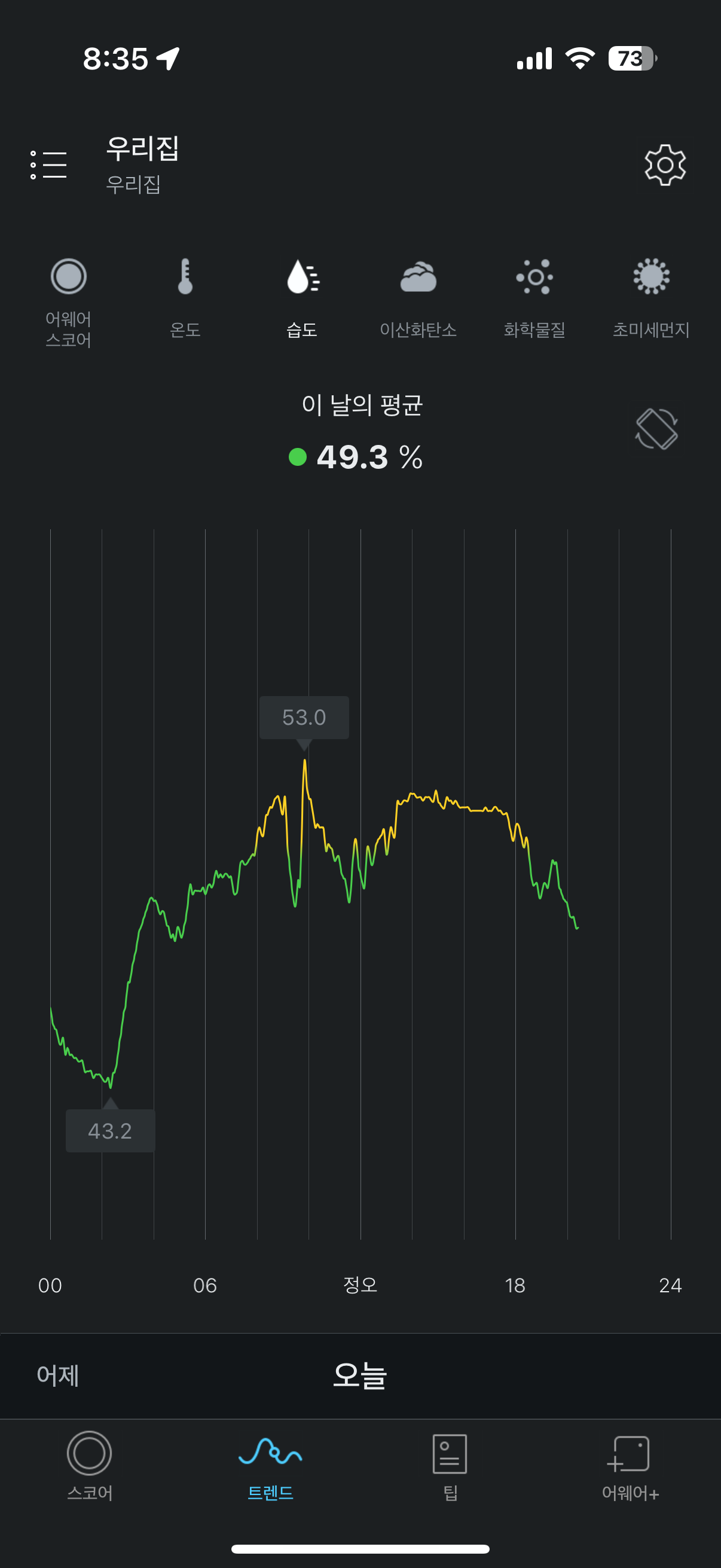Switch to 어제 yesterday's data
The width and height of the screenshot is (721, 1568).
click(58, 1375)
